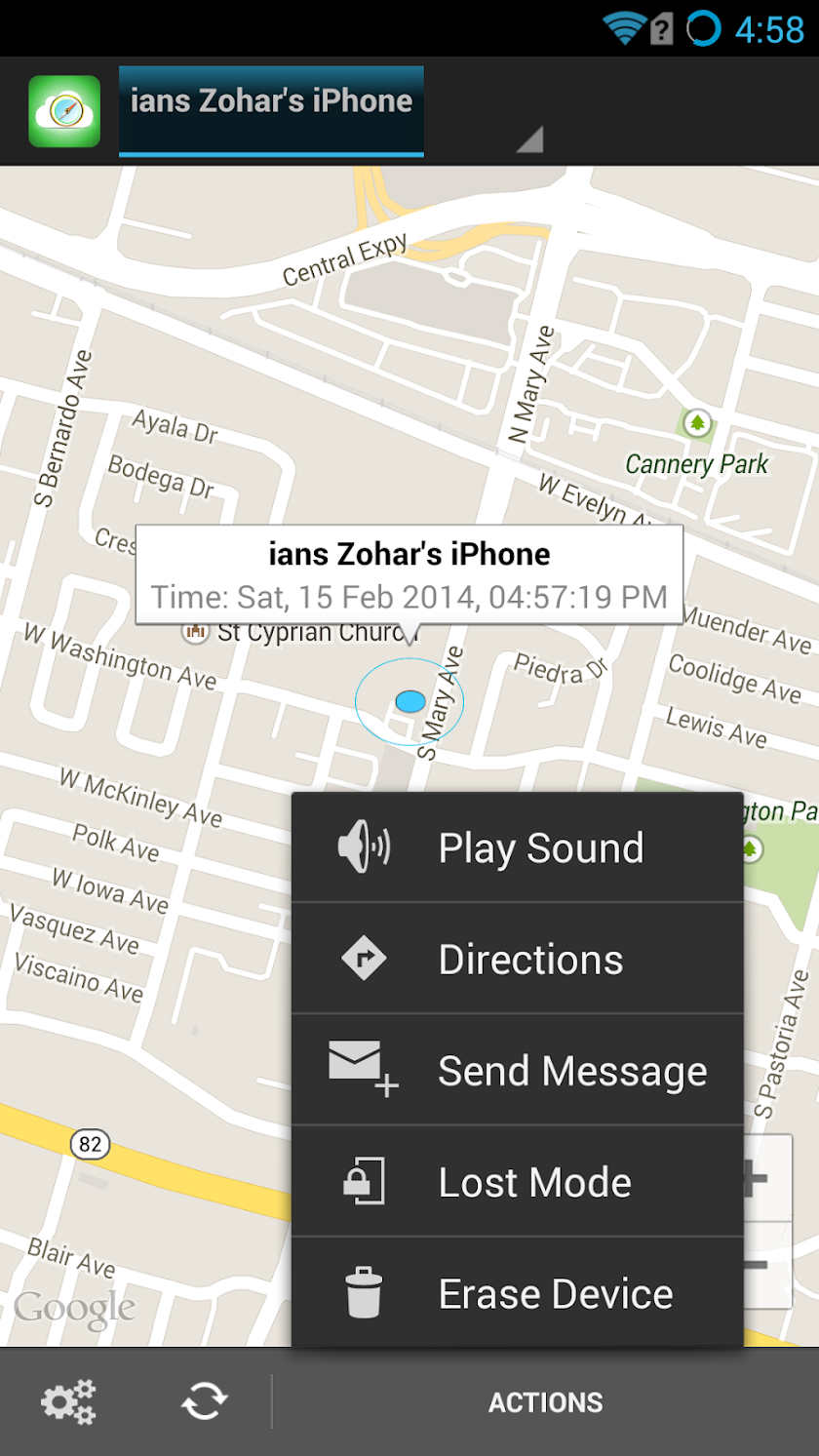Select Erase Device option
The height and width of the screenshot is (1456, 819).
coord(517,1294)
